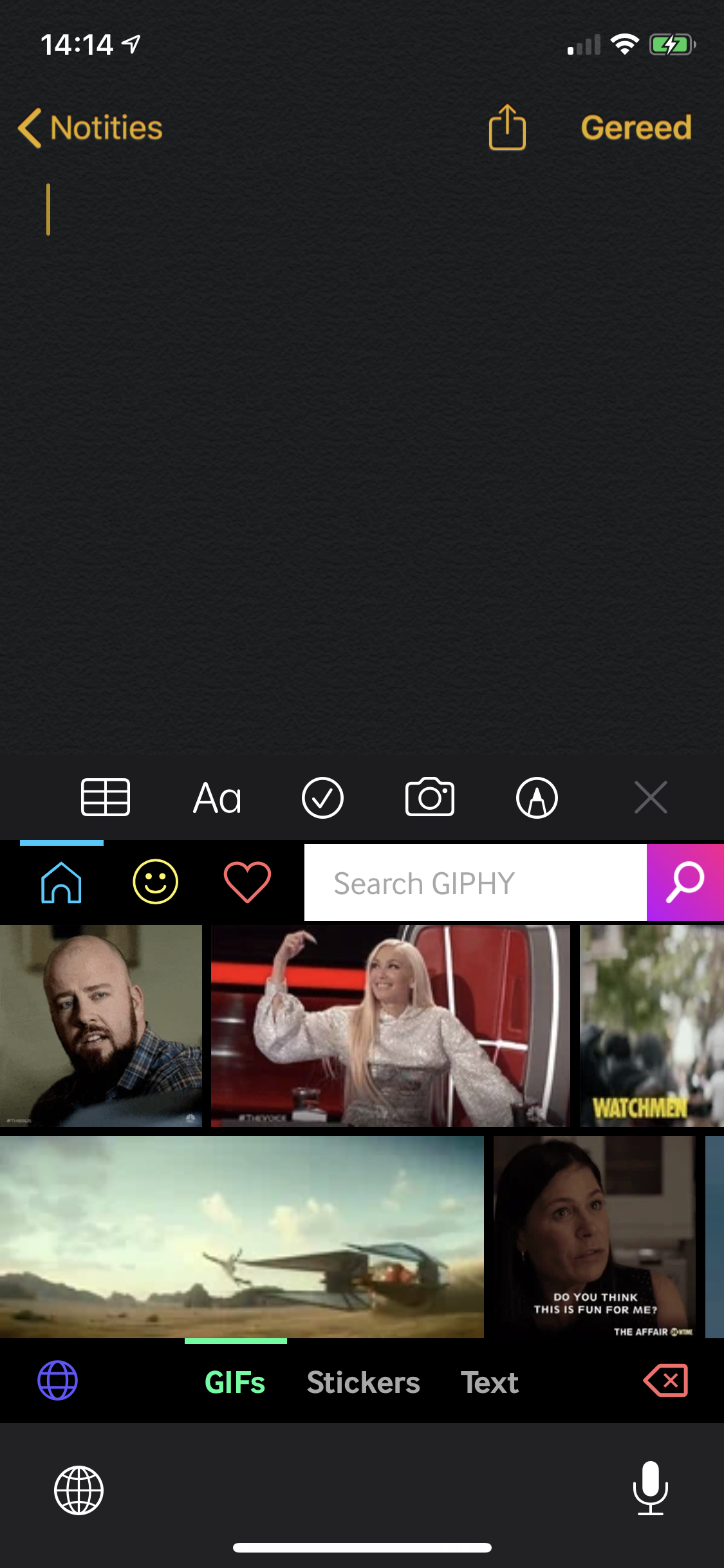Image resolution: width=724 pixels, height=1568 pixels.
Task: Open the share sheet icon
Action: tap(507, 127)
